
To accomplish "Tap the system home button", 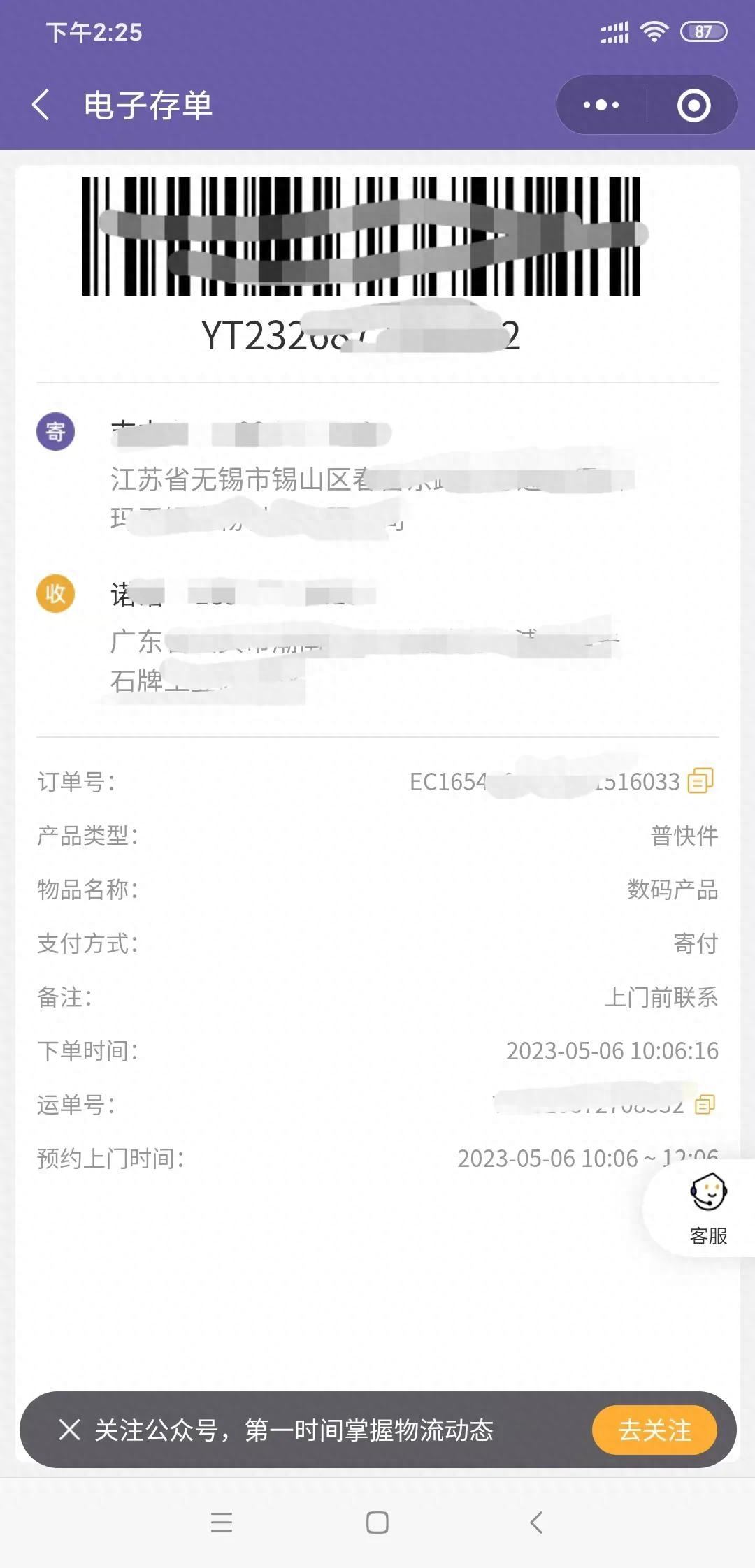I will [377, 1522].
